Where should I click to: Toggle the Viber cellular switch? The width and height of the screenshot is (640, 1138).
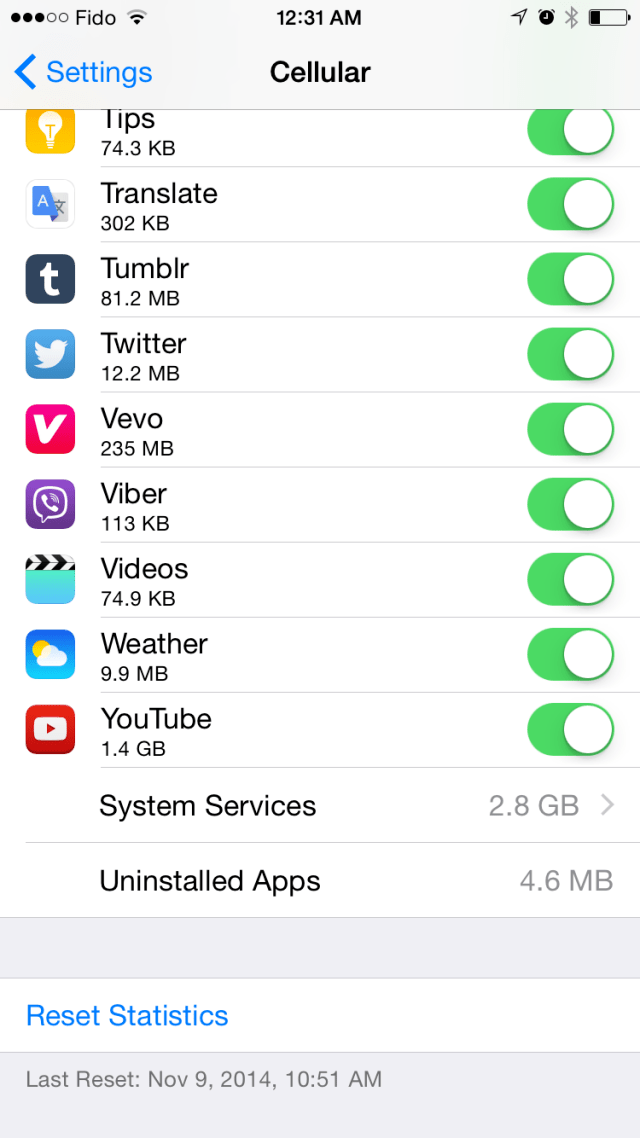coord(570,505)
